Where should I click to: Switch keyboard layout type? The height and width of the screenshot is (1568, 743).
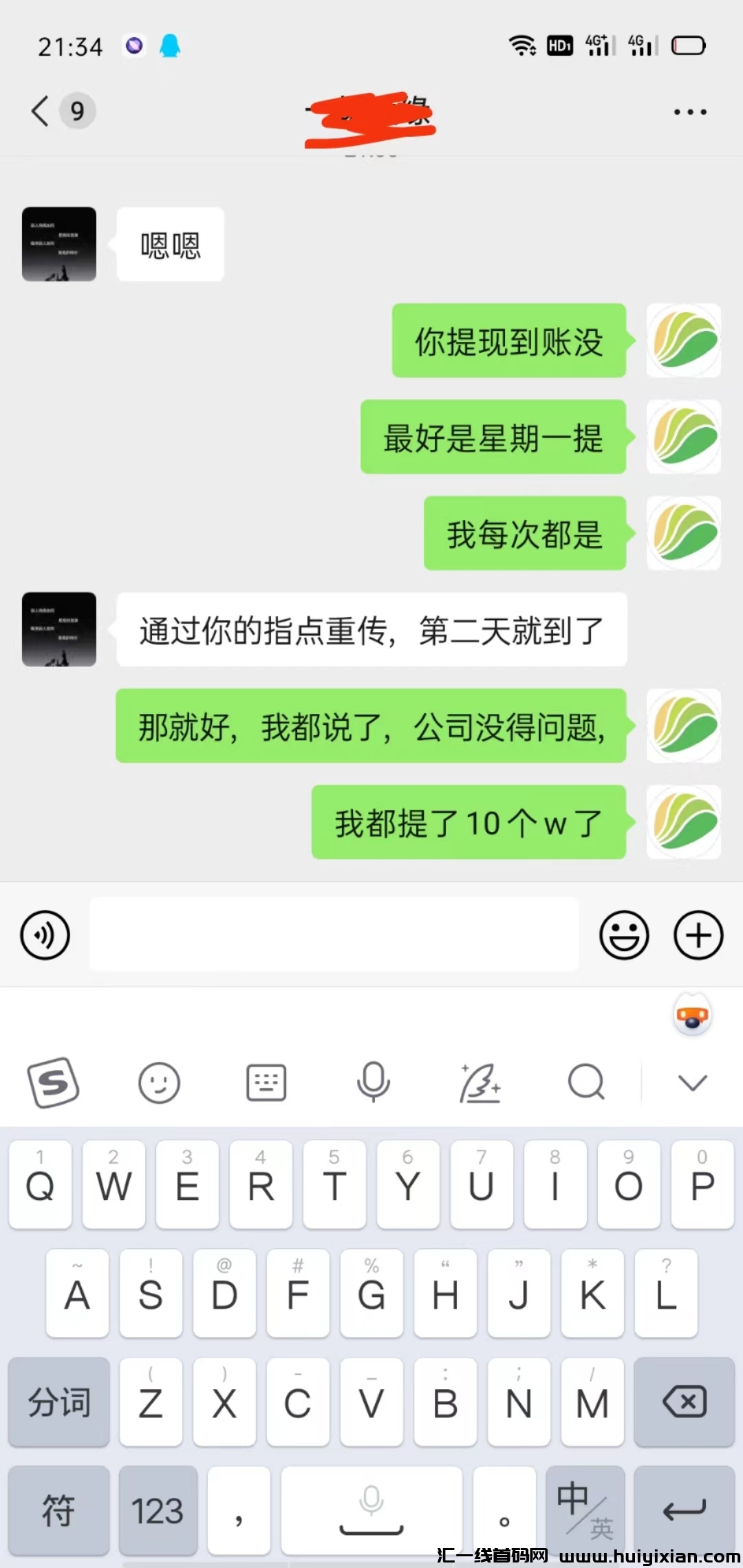pyautogui.click(x=266, y=1083)
